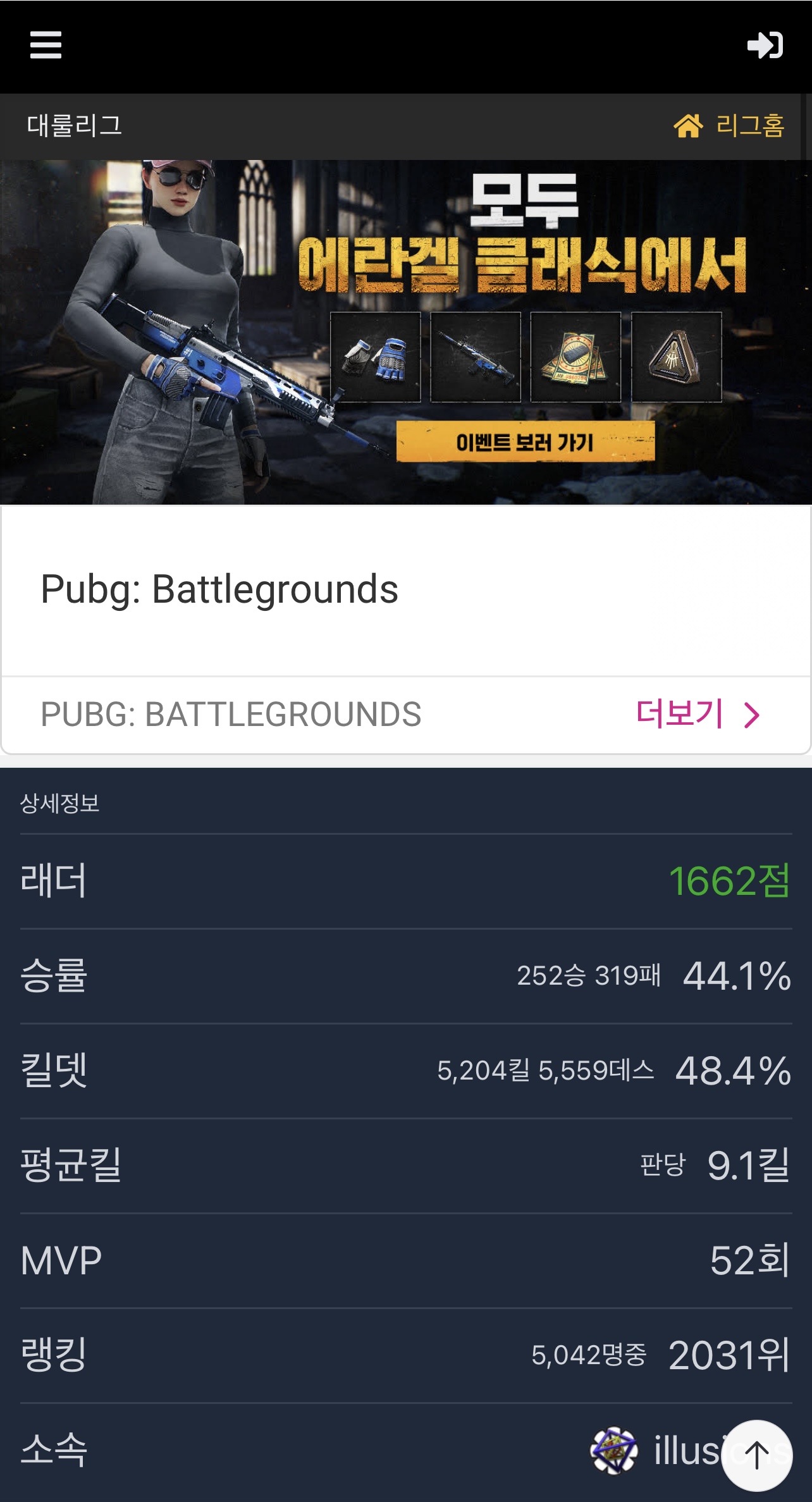This screenshot has height=1502, width=812.
Task: Open the 대룰리그 header title
Action: (75, 126)
